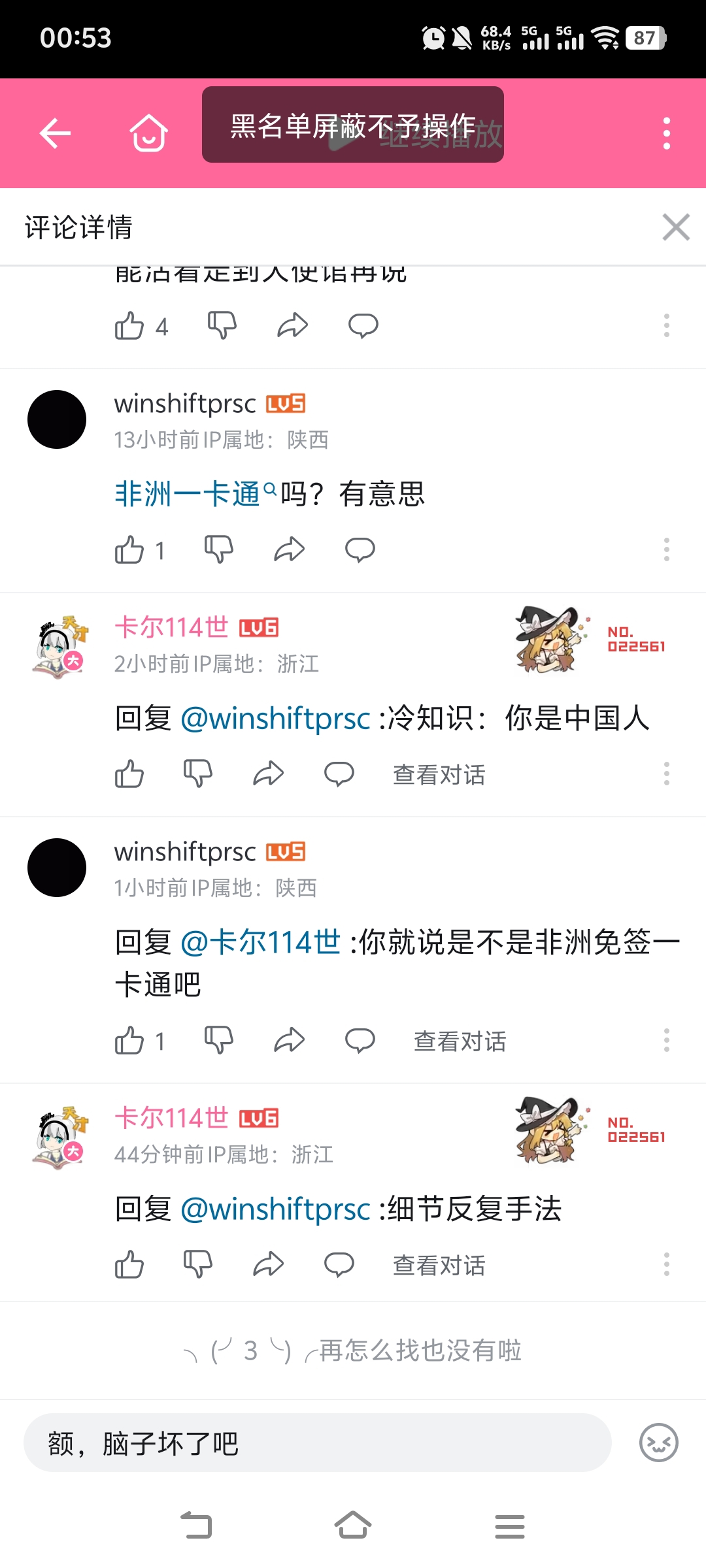Open the home icon in the top bar
This screenshot has width=706, height=1568.
tap(148, 133)
